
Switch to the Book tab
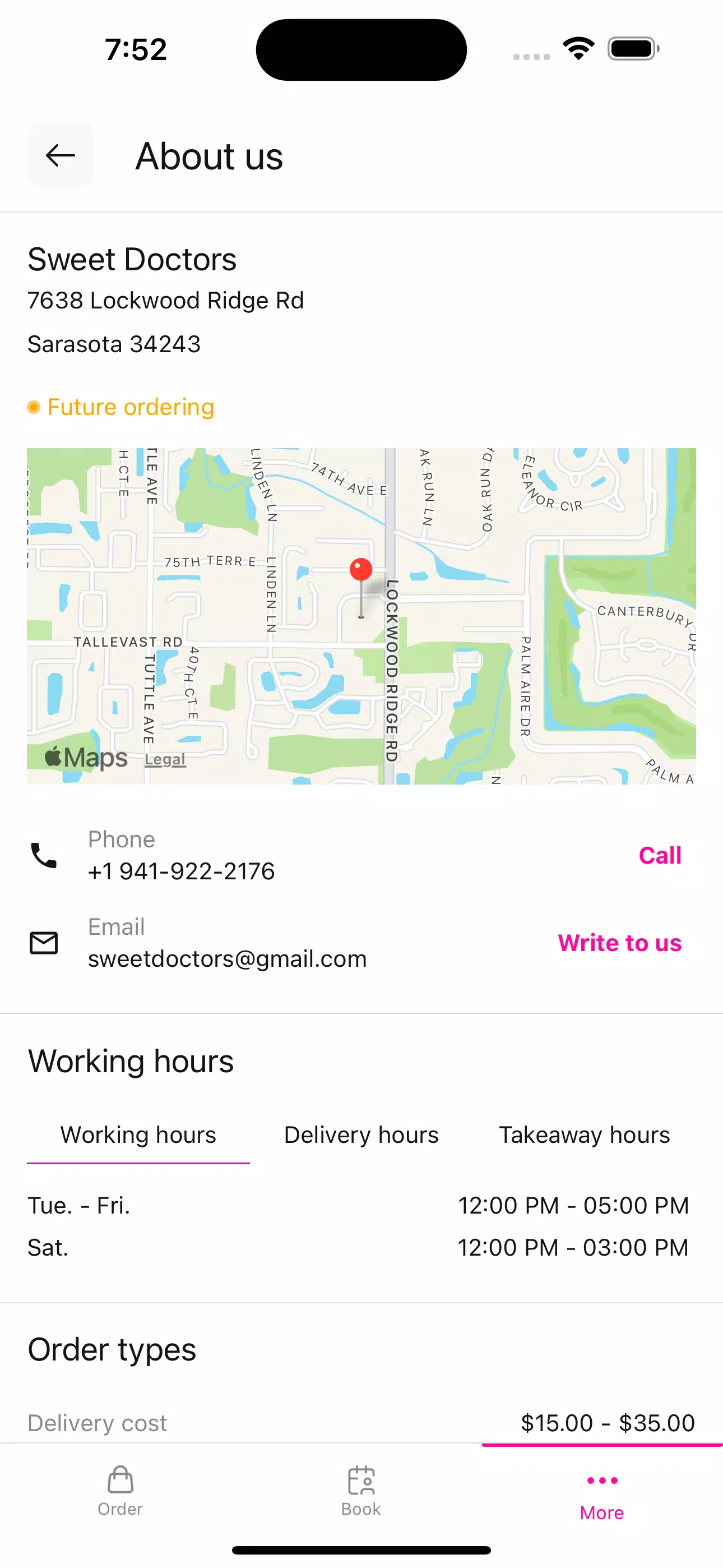(x=361, y=1490)
